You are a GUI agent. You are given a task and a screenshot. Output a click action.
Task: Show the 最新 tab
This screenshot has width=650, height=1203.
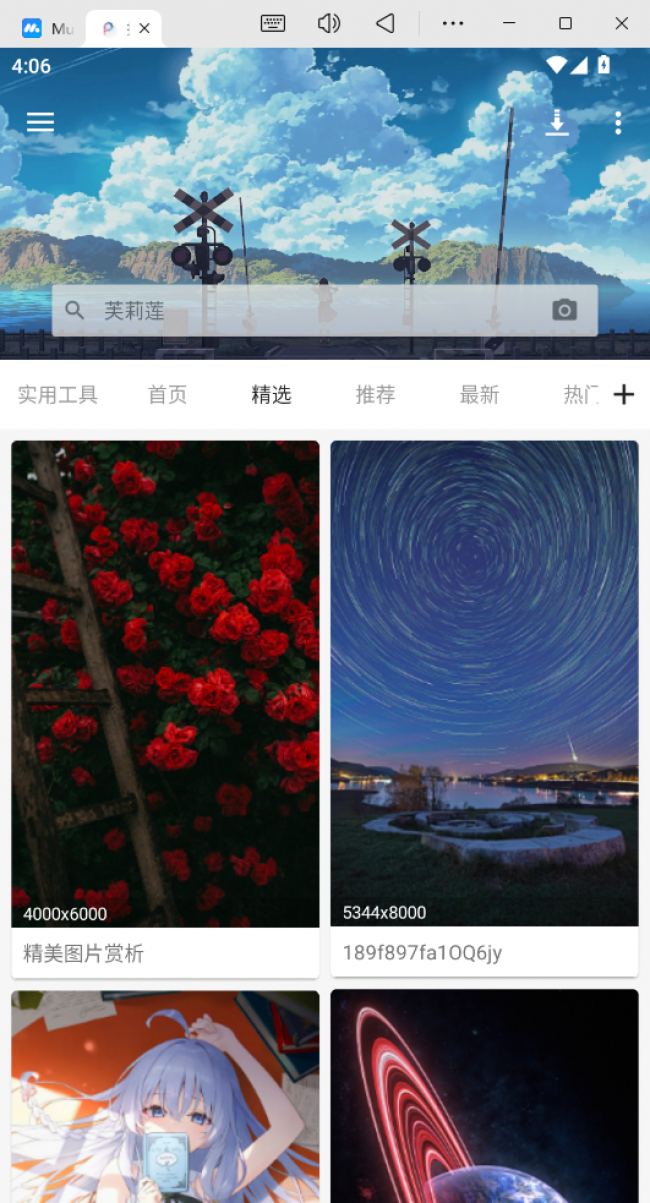coord(479,395)
